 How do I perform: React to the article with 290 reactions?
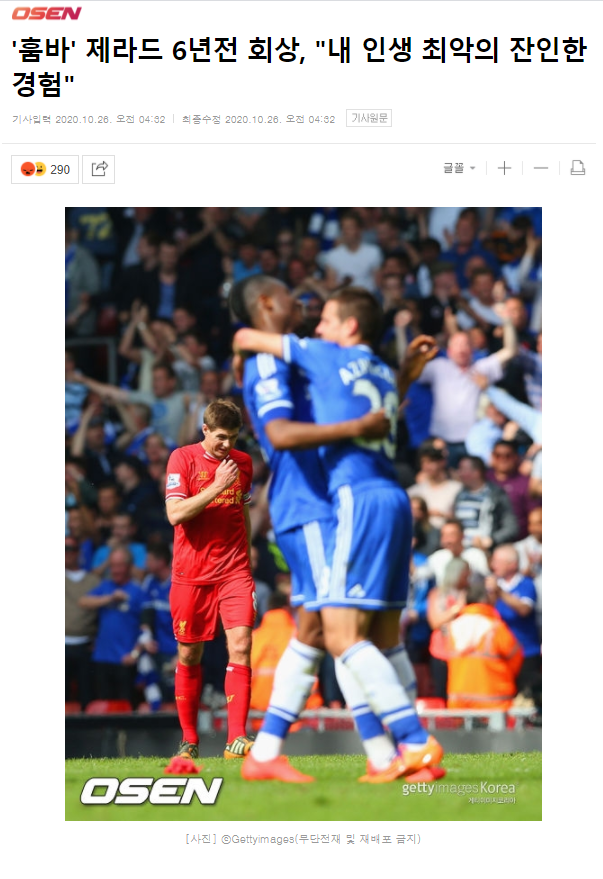[x=45, y=169]
